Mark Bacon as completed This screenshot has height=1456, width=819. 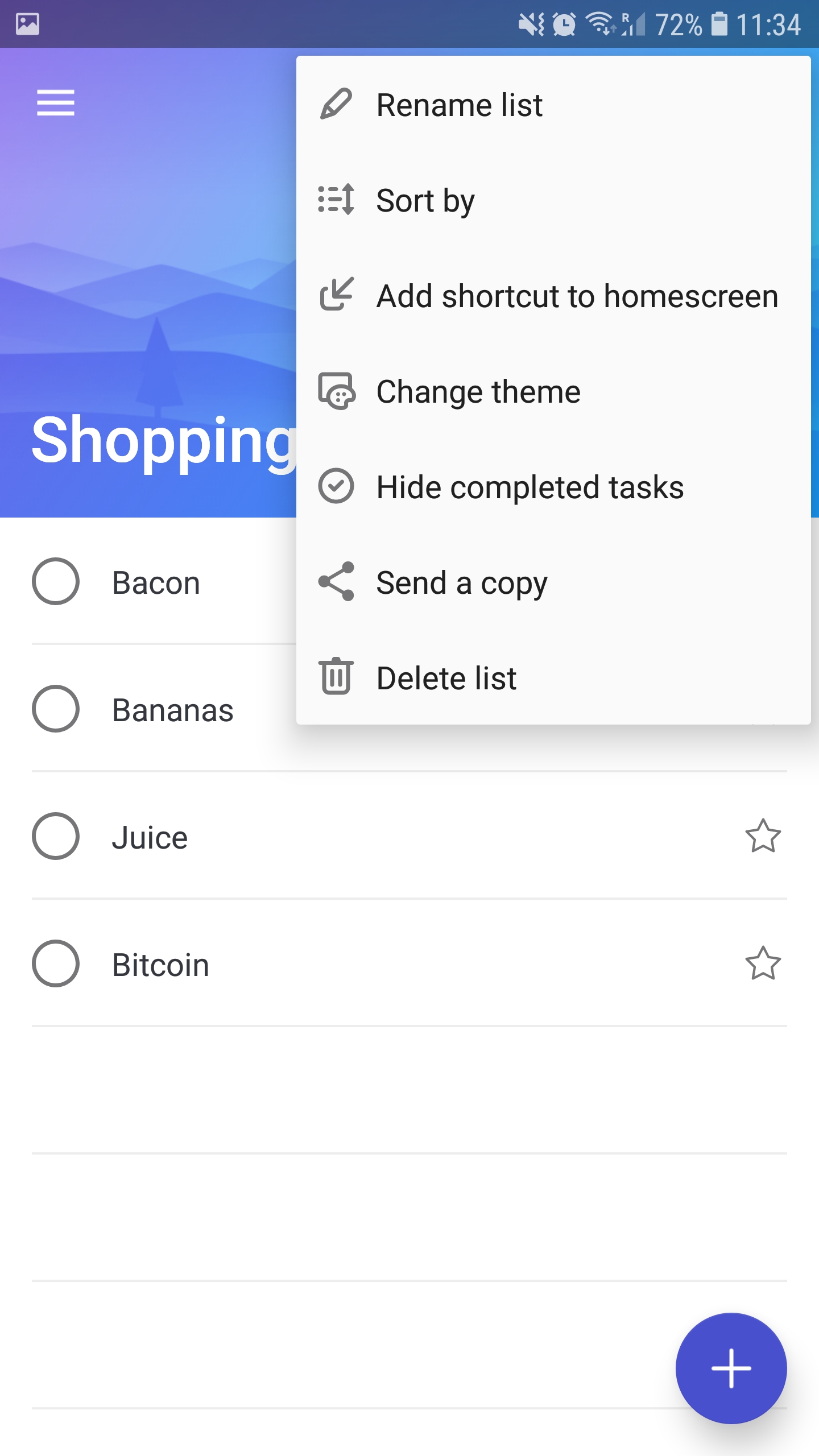point(56,581)
